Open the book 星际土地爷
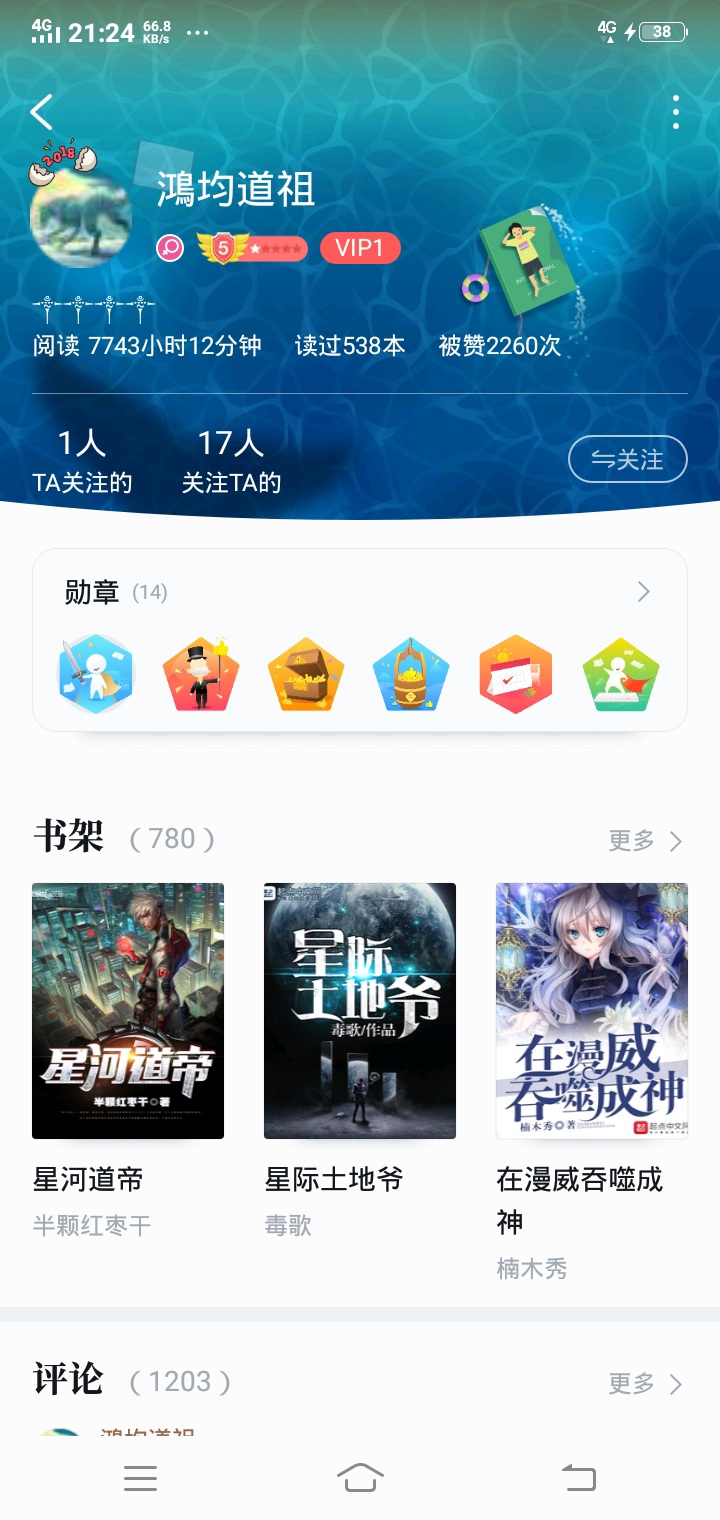 click(x=360, y=1011)
